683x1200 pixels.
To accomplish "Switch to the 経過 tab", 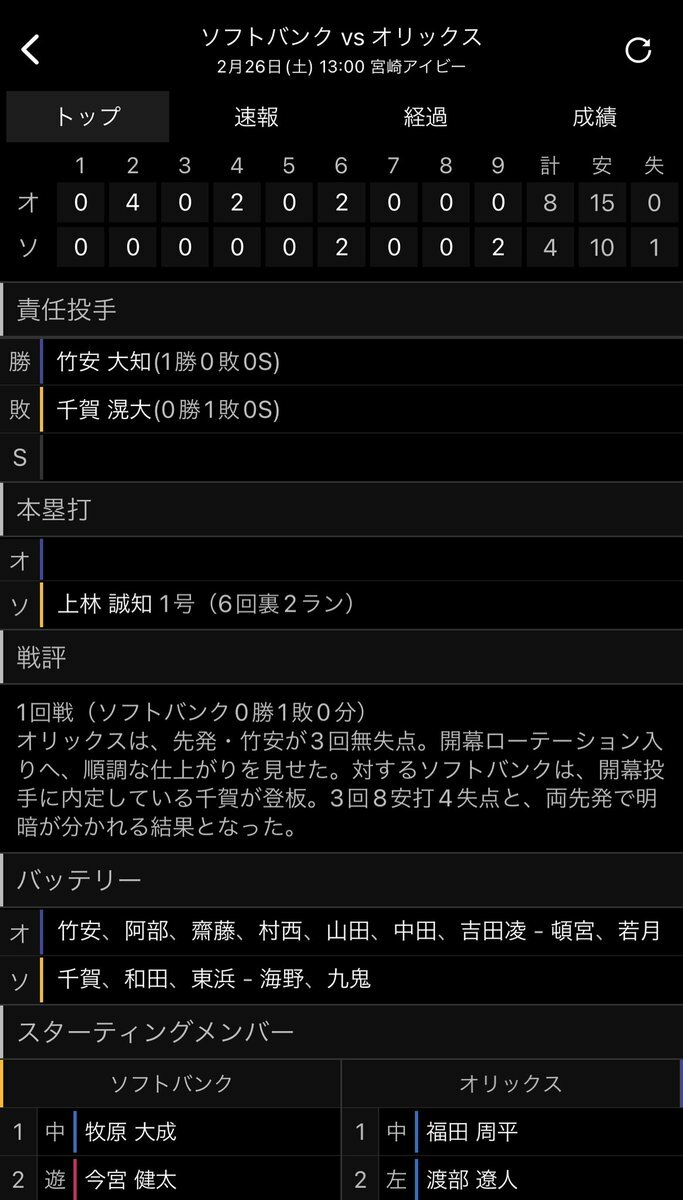I will [x=425, y=117].
